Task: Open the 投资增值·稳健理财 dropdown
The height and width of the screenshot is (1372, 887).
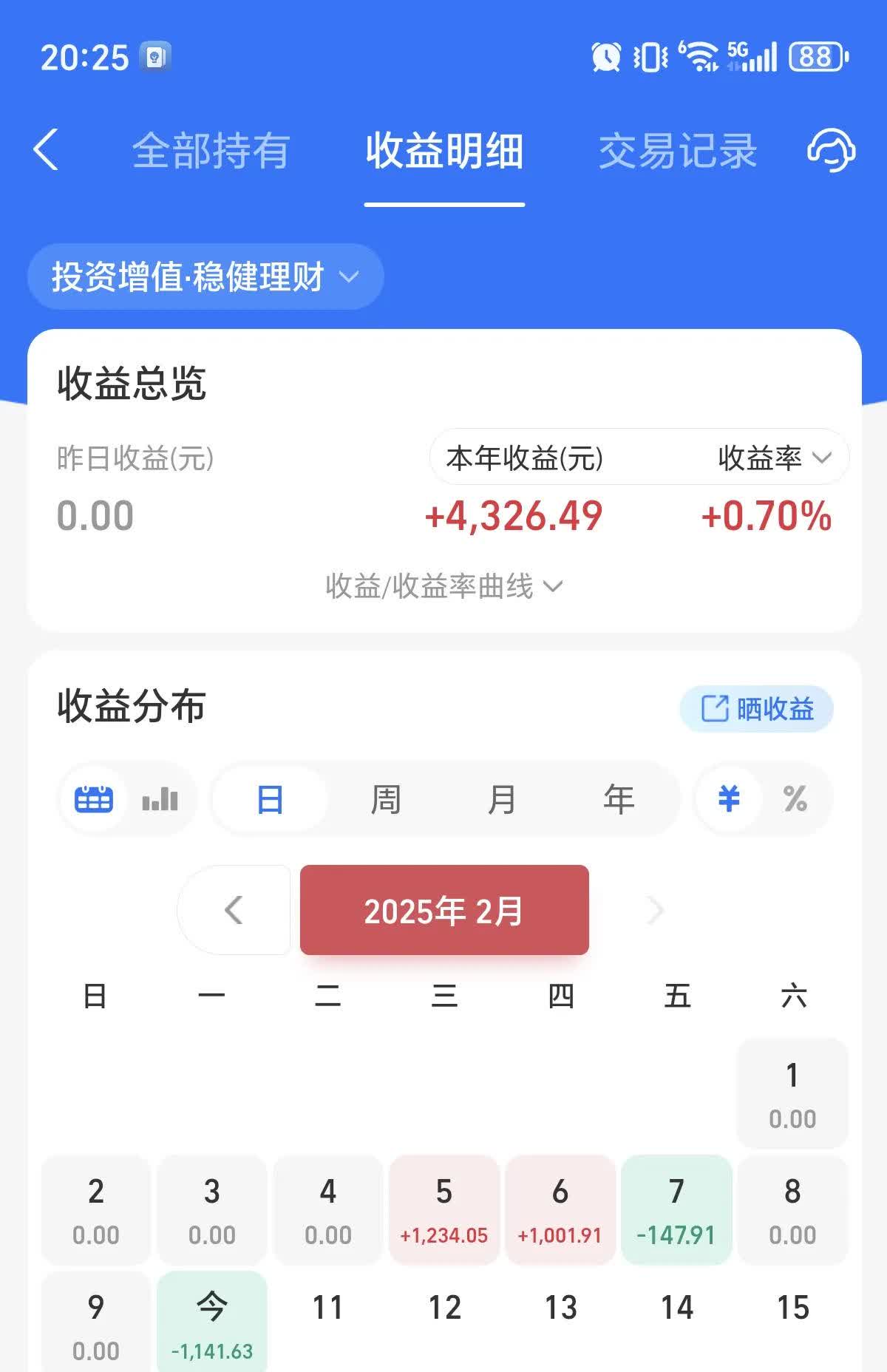Action: coord(205,276)
